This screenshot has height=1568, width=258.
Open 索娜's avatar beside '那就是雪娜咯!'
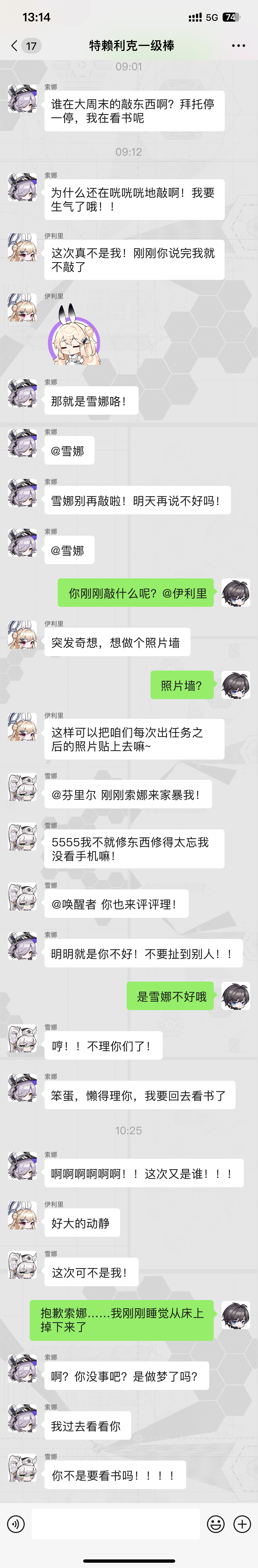pyautogui.click(x=22, y=394)
